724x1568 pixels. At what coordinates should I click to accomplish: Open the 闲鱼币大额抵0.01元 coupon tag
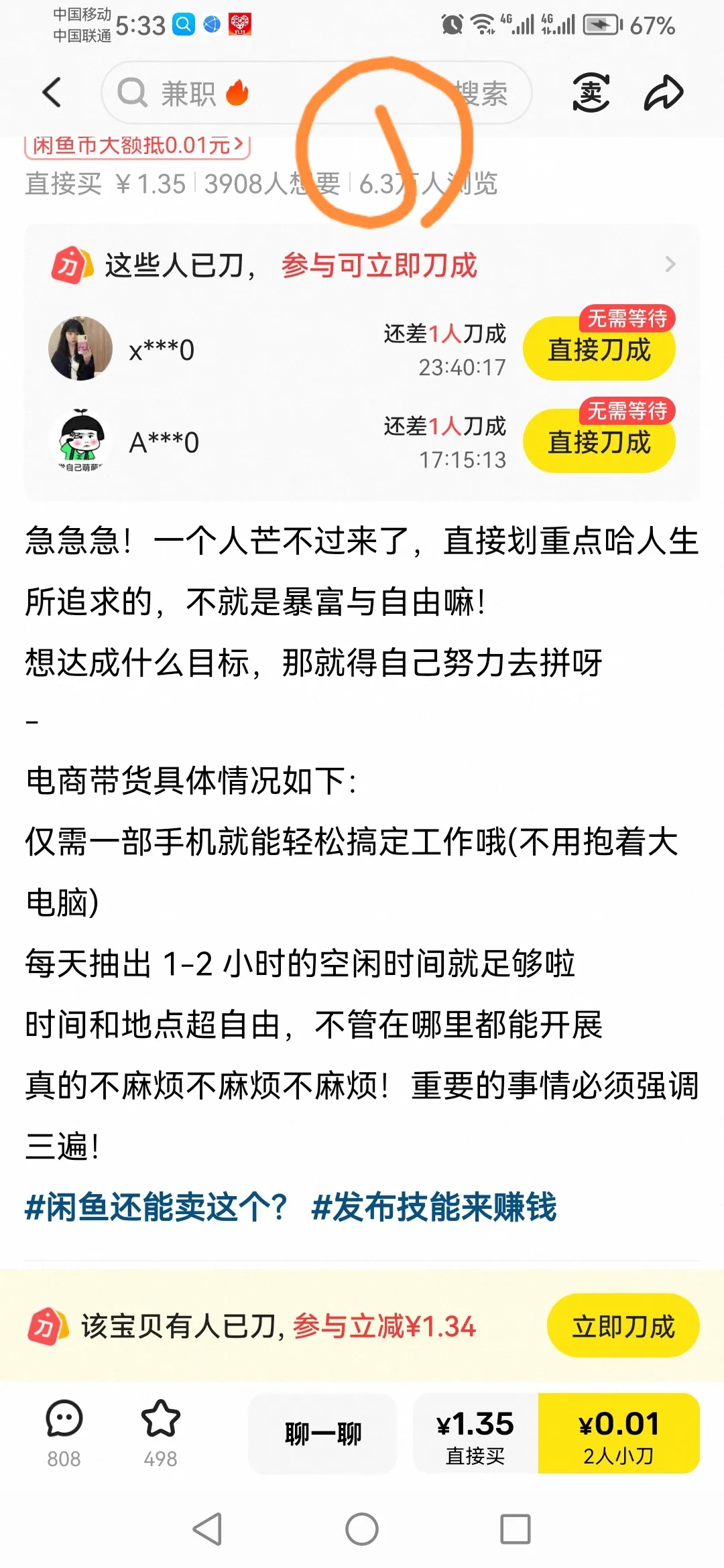coord(137,145)
